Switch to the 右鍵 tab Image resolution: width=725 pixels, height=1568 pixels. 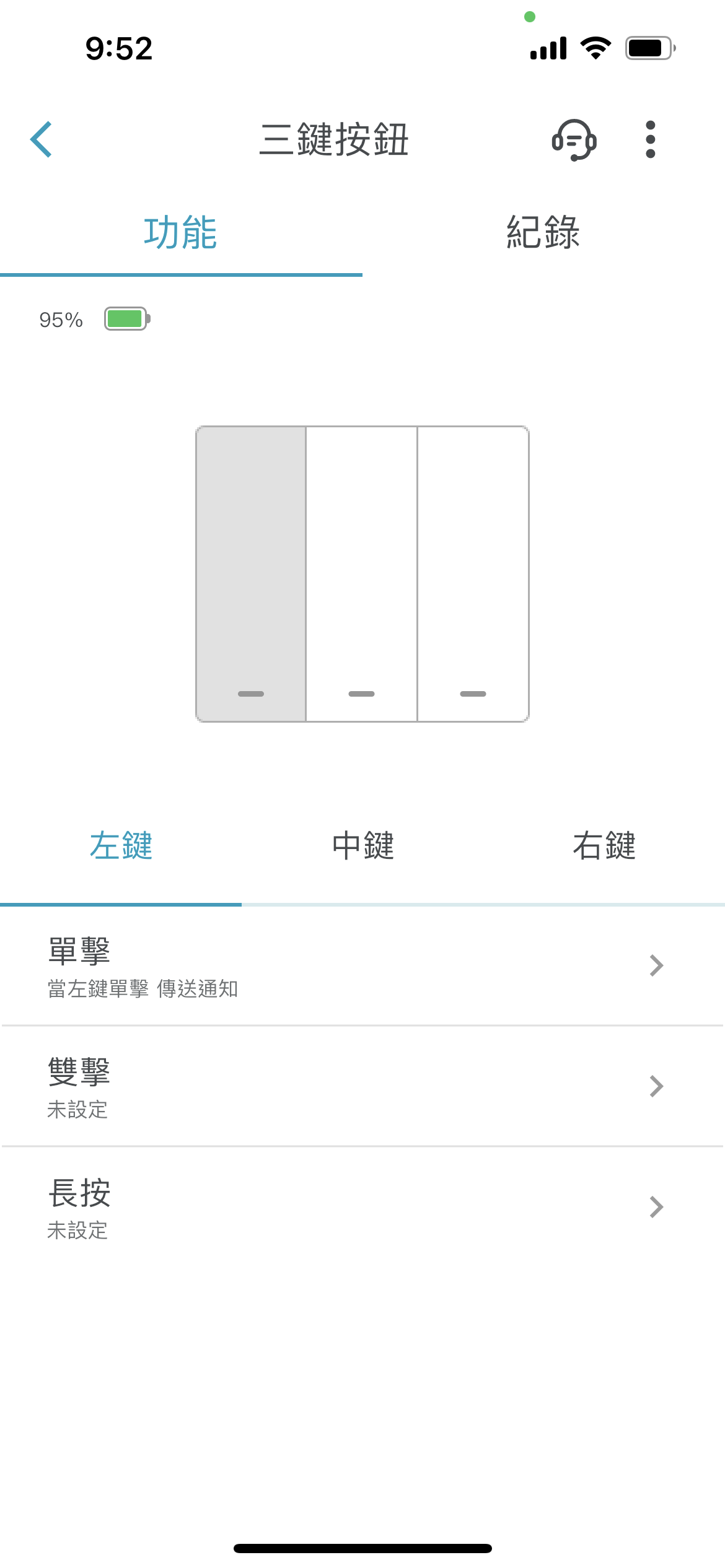coord(604,846)
